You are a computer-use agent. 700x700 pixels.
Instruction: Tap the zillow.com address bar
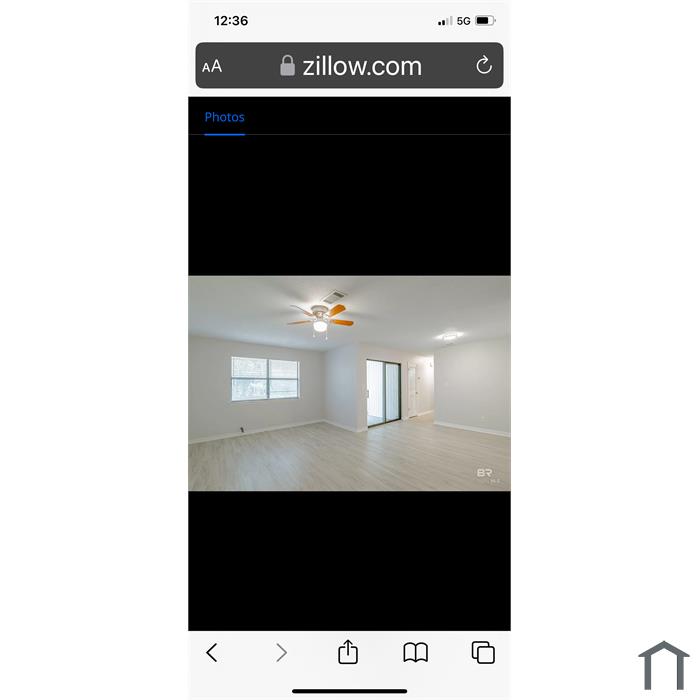click(x=350, y=66)
